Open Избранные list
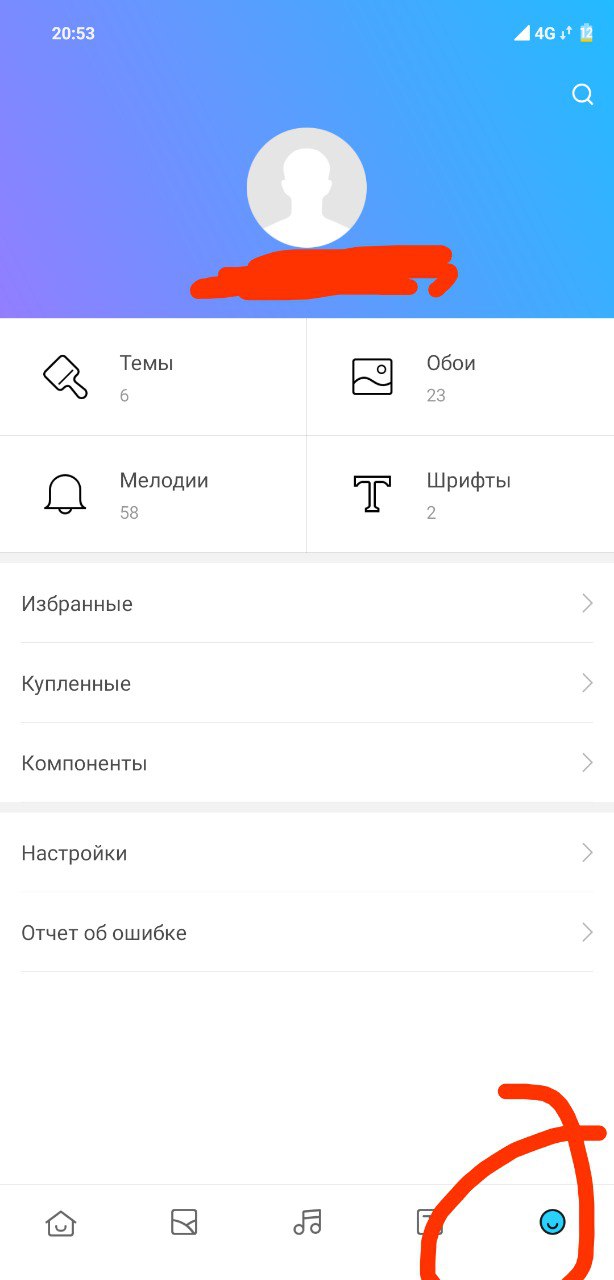The width and height of the screenshot is (614, 1280). [307, 603]
